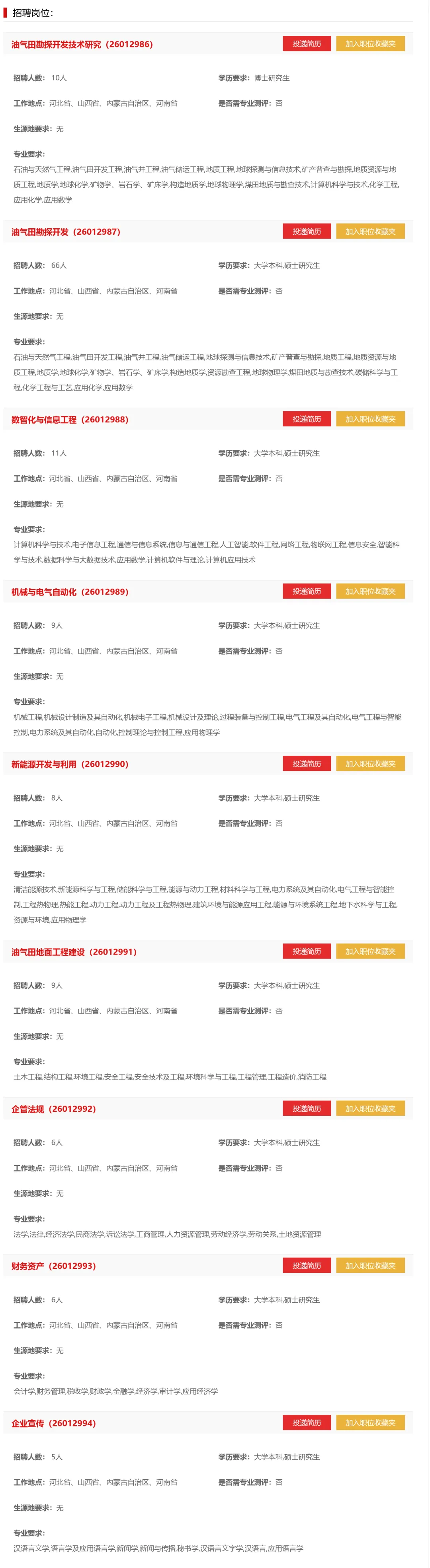Add 油气田勘探开发技术研究 to job favorites

[370, 44]
